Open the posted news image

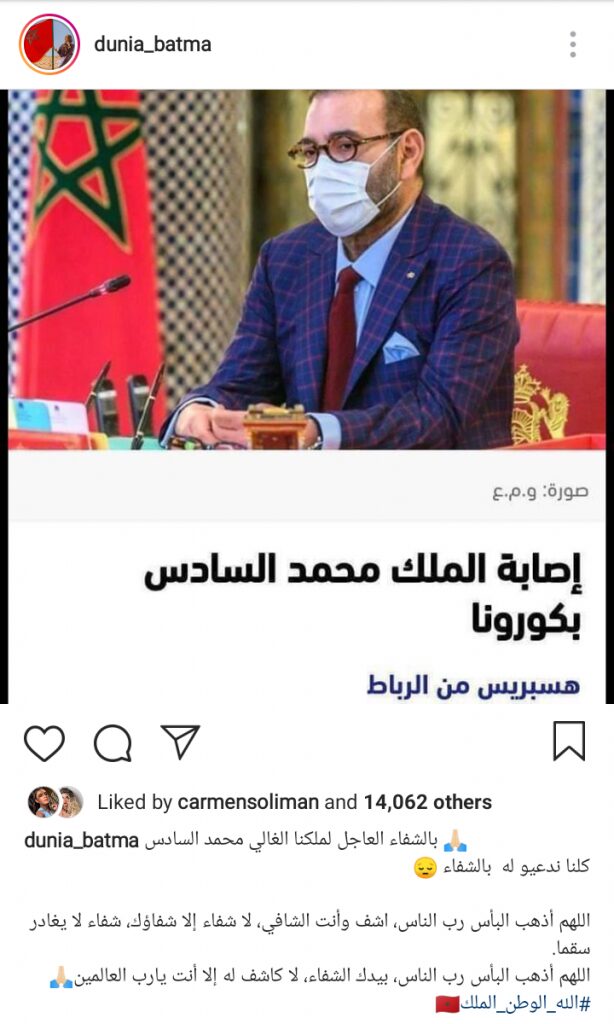[x=307, y=395]
